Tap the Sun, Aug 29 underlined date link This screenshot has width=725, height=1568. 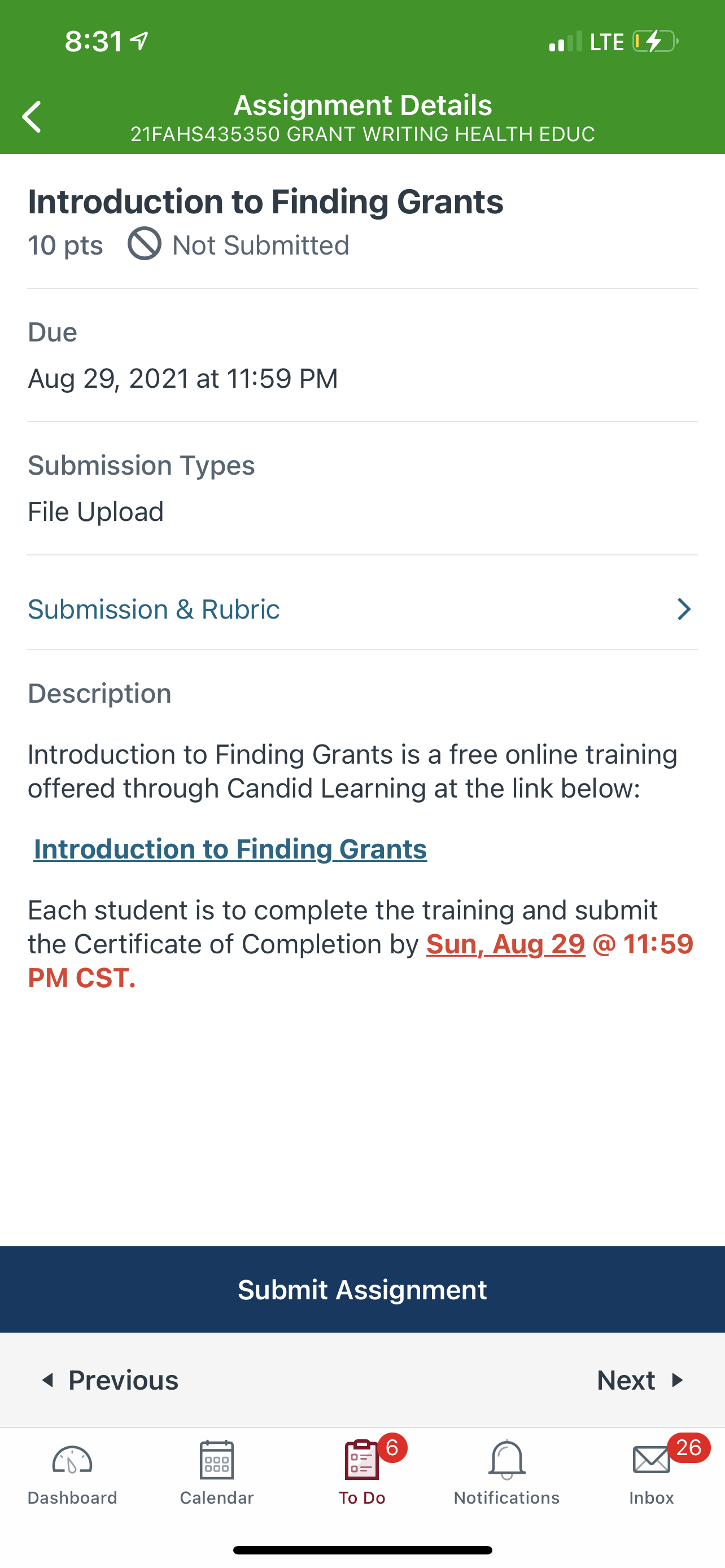506,944
